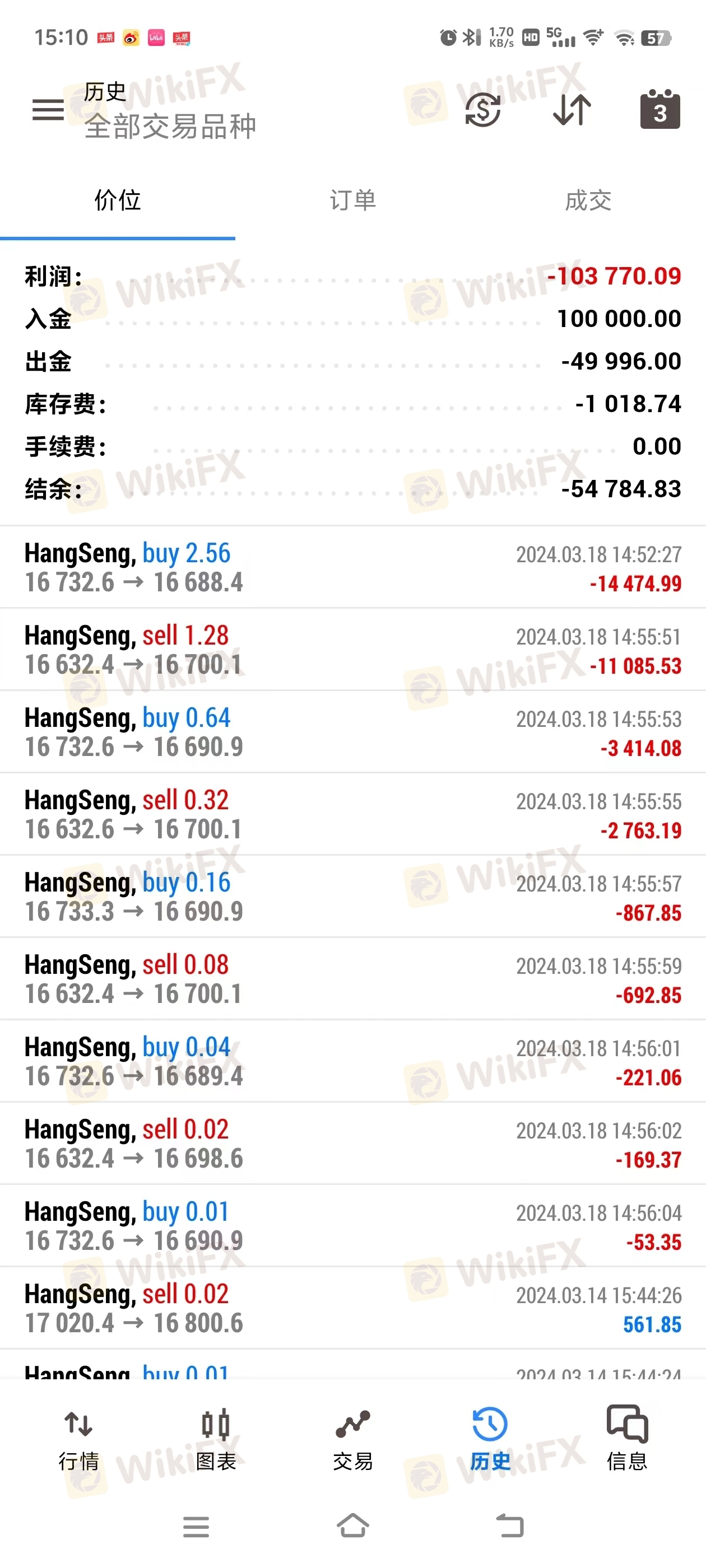This screenshot has width=706, height=1568.
Task: Open the sort arrows option
Action: (572, 110)
